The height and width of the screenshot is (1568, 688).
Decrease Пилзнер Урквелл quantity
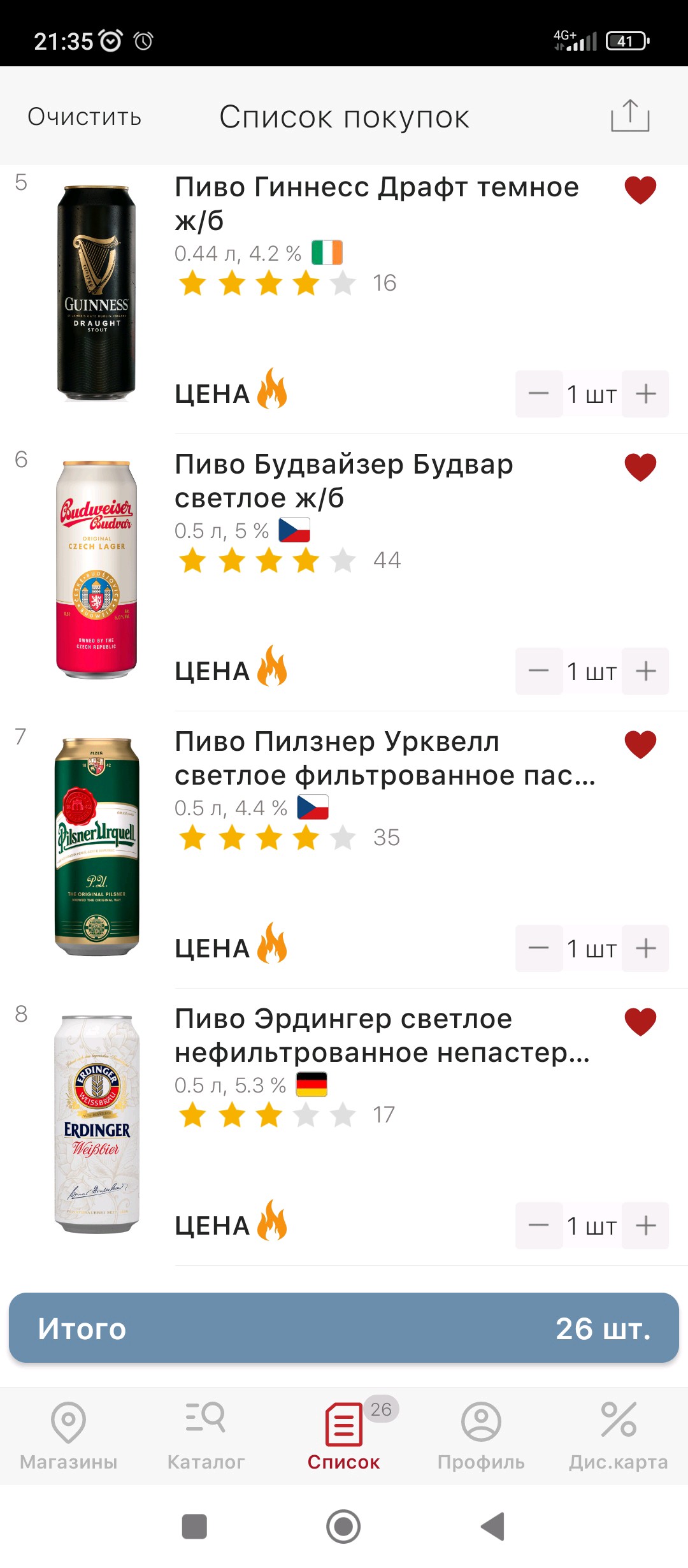click(x=539, y=948)
